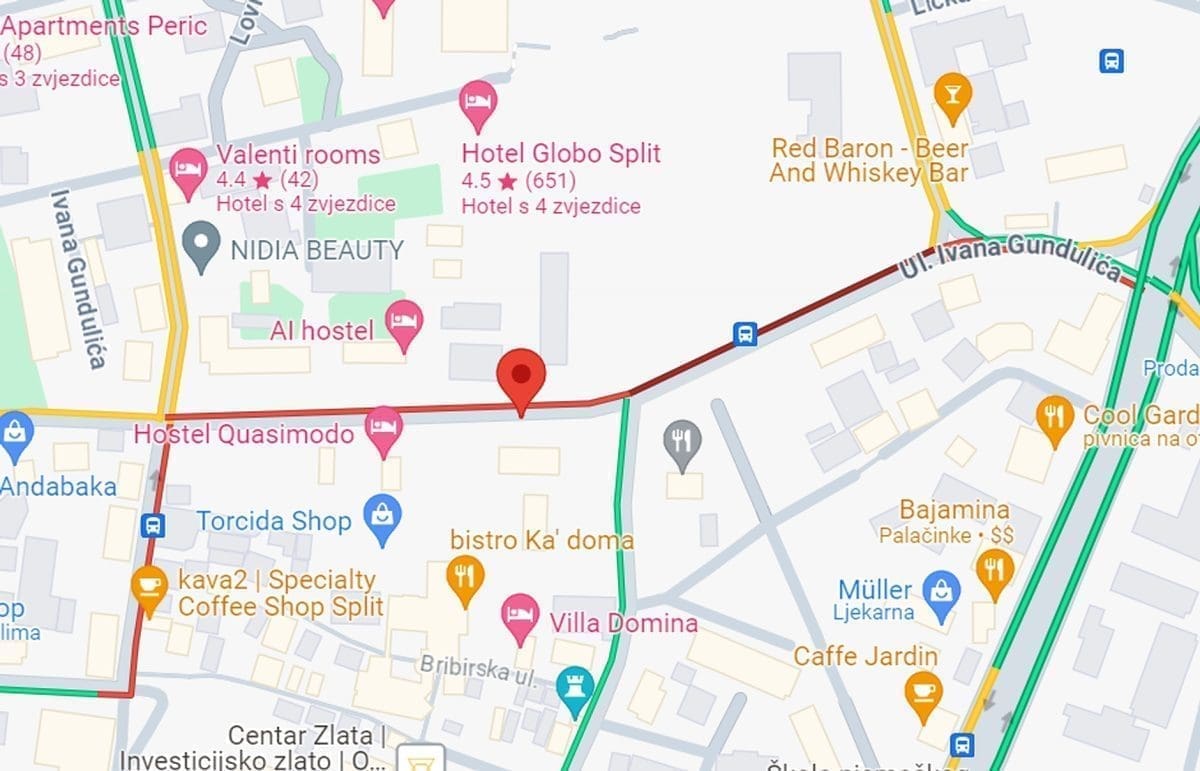Image resolution: width=1200 pixels, height=771 pixels.
Task: View bistro Ka' doma restaurant details
Action: 465,578
